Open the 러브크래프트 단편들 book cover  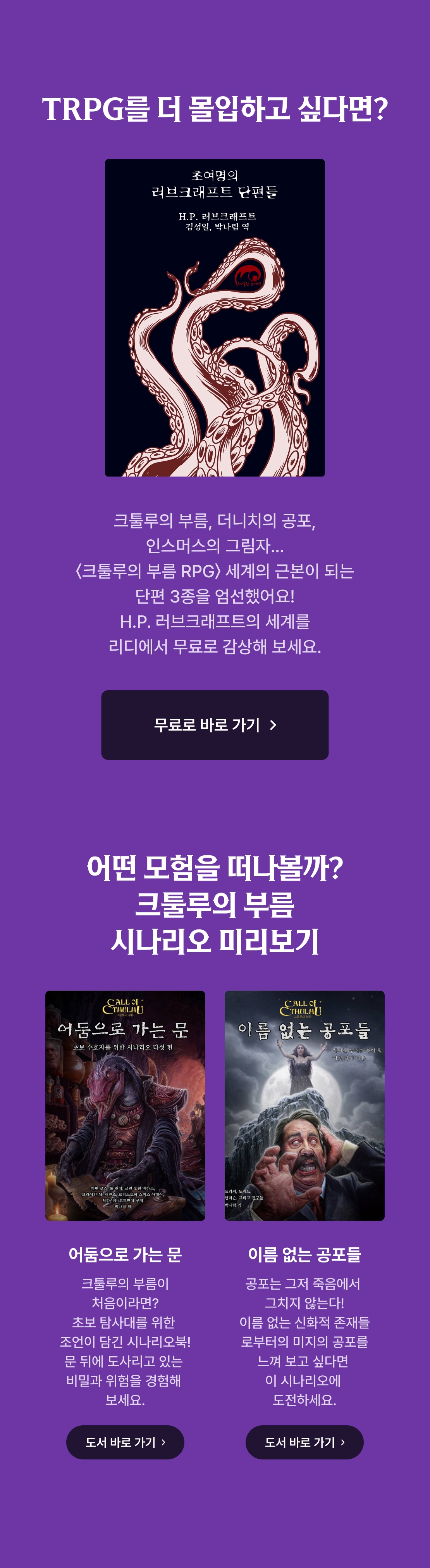[215, 317]
